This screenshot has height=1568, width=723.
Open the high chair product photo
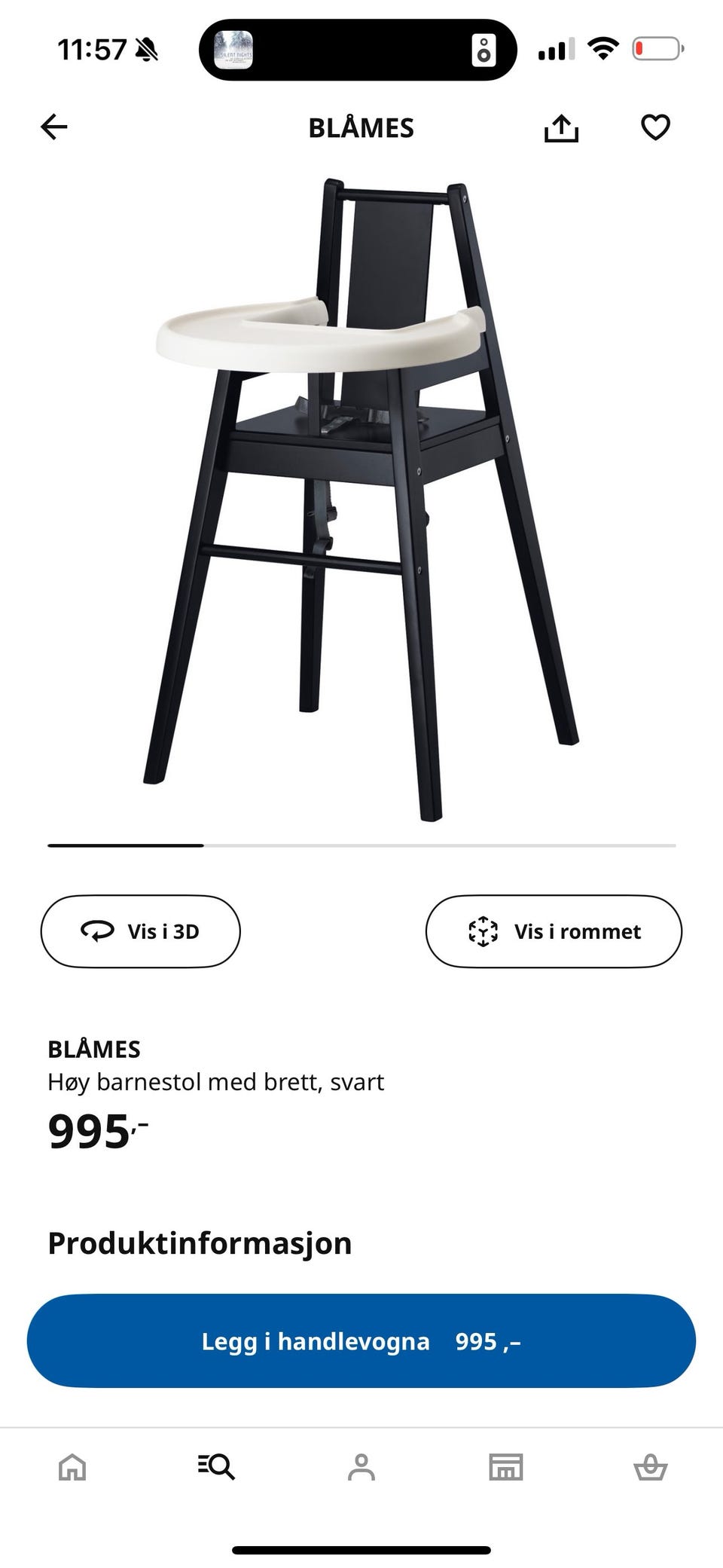[x=361, y=497]
